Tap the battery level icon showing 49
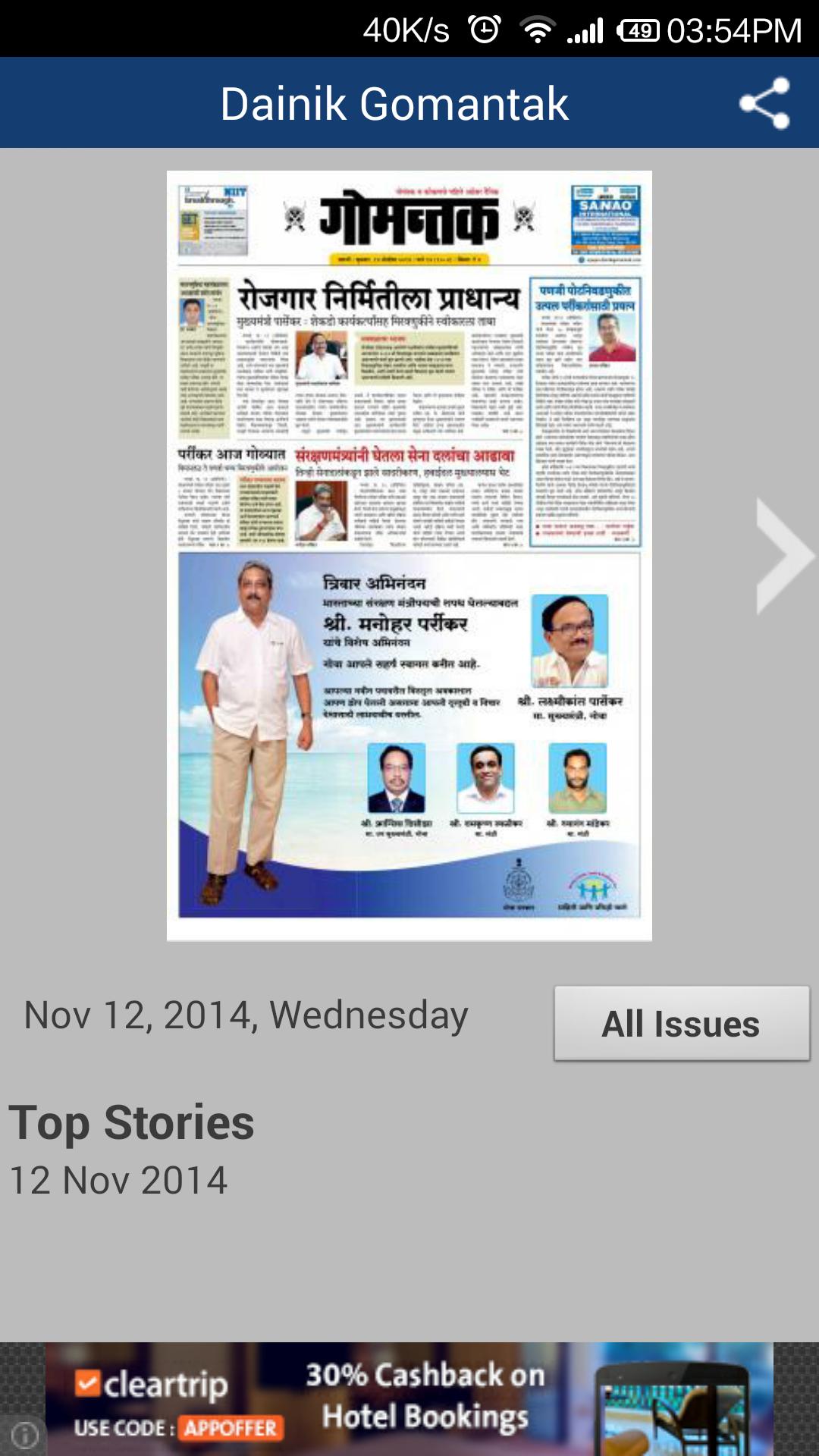819x1456 pixels. [x=638, y=30]
